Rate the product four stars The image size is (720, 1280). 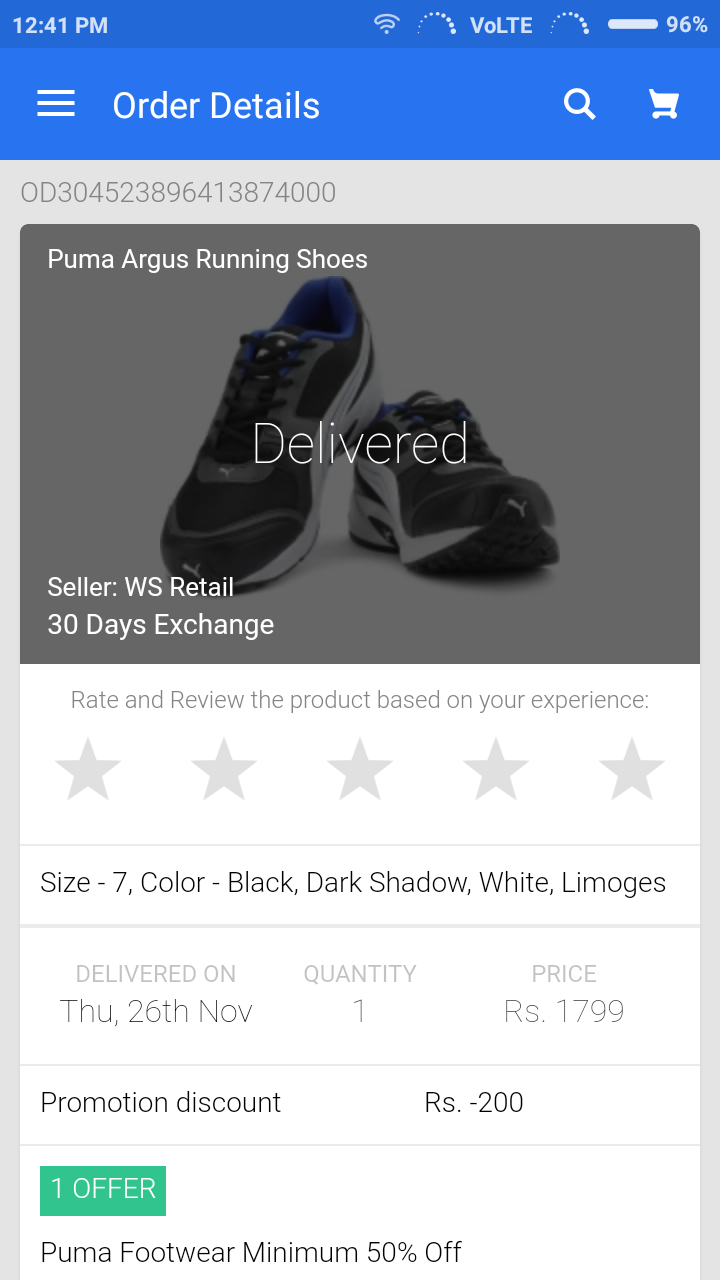[x=496, y=769]
